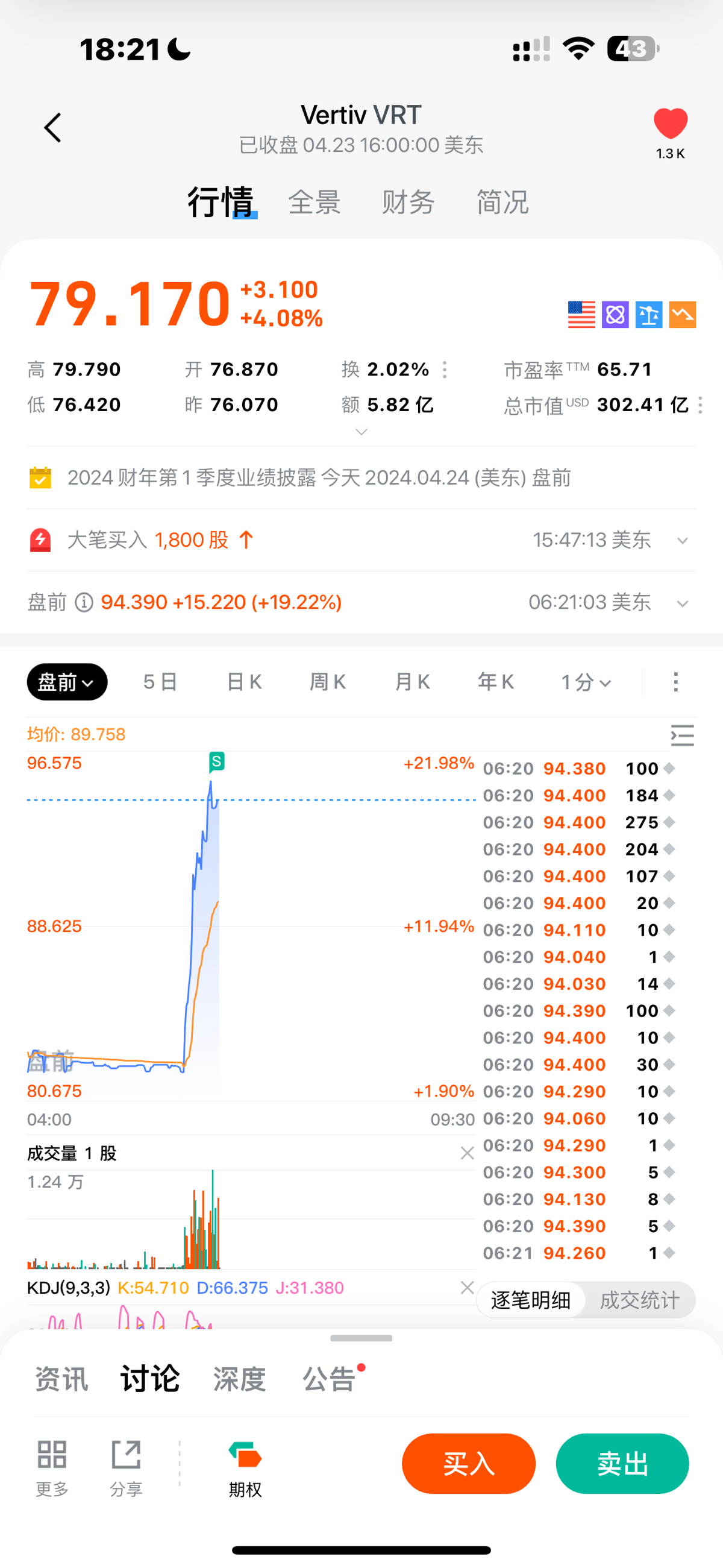Go back using the top-left arrow
723x1568 pixels.
point(53,128)
